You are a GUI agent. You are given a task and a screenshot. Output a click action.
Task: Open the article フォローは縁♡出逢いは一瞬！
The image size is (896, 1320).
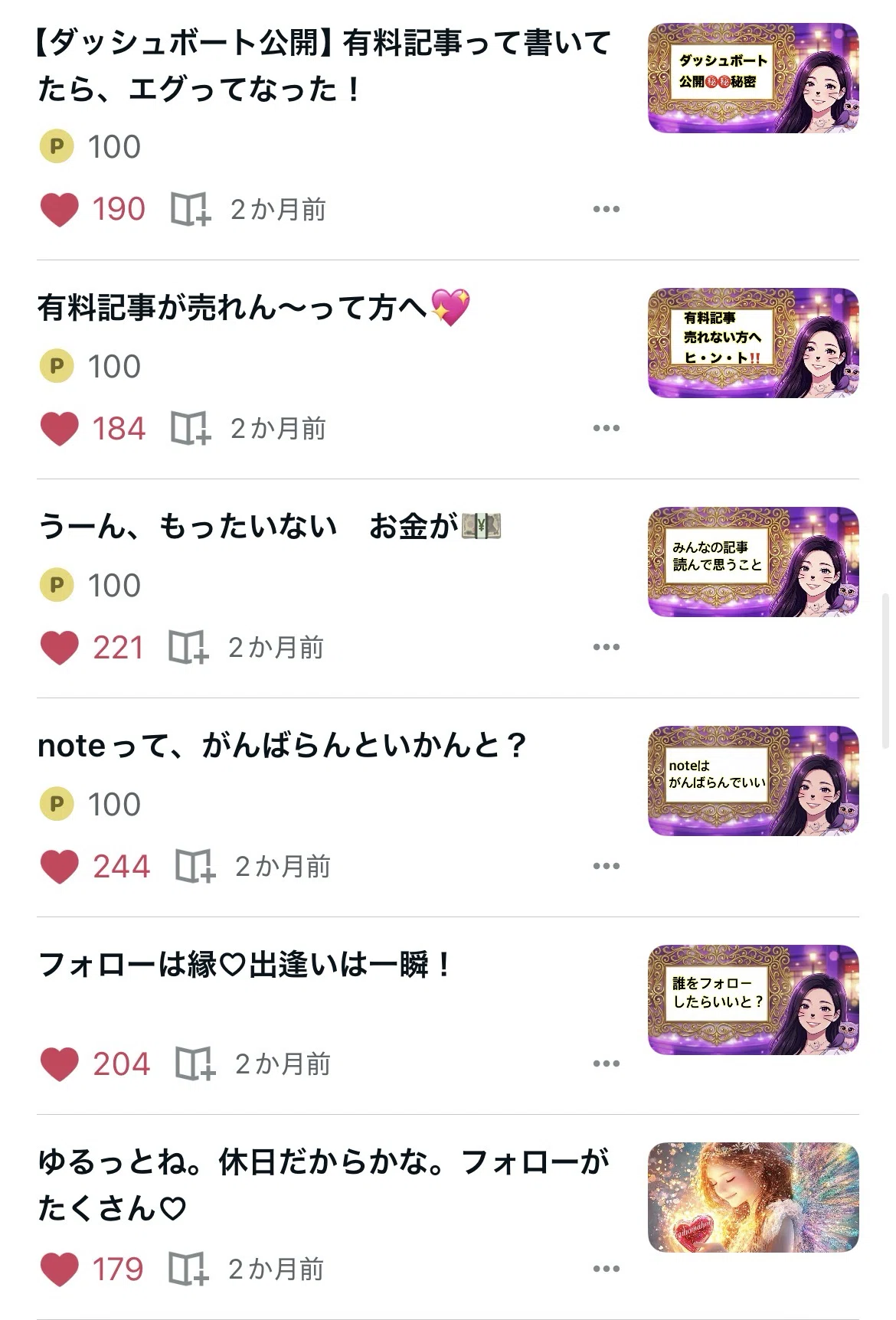click(x=245, y=965)
